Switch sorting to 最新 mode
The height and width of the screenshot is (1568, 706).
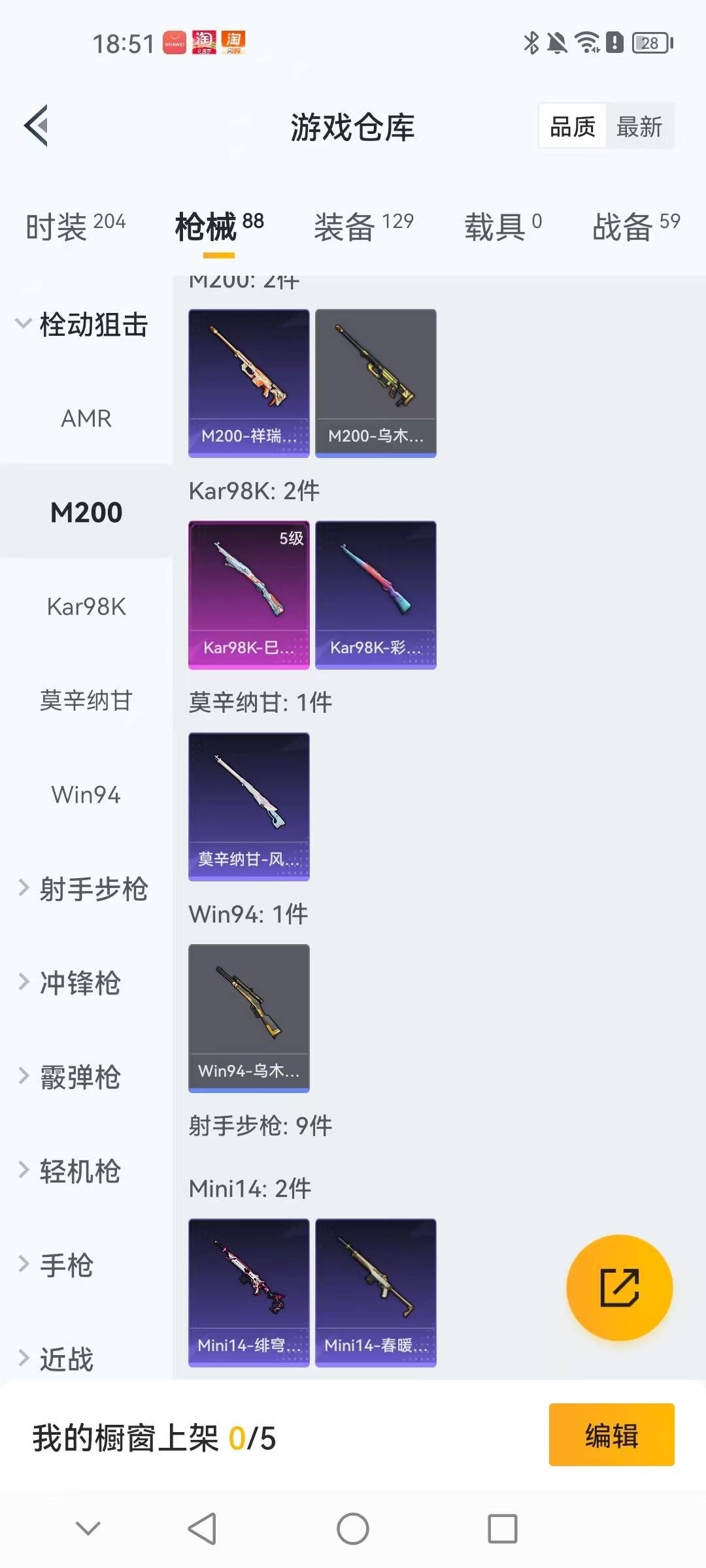tap(640, 125)
